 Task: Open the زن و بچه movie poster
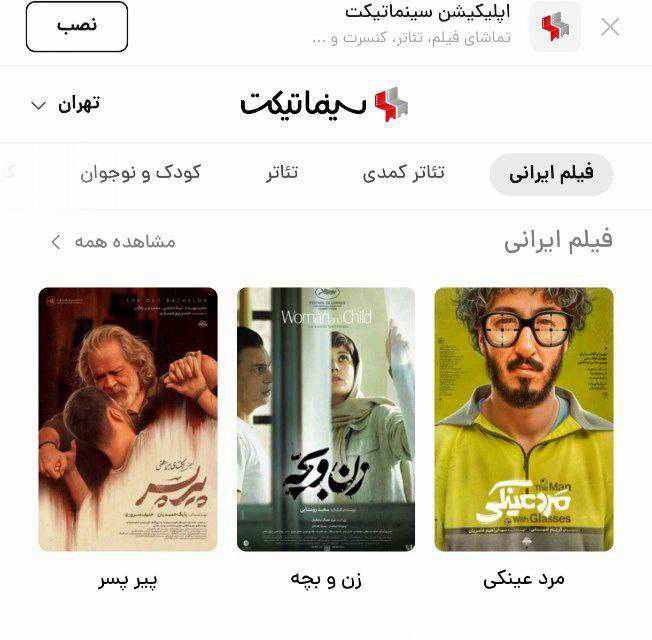(326, 419)
